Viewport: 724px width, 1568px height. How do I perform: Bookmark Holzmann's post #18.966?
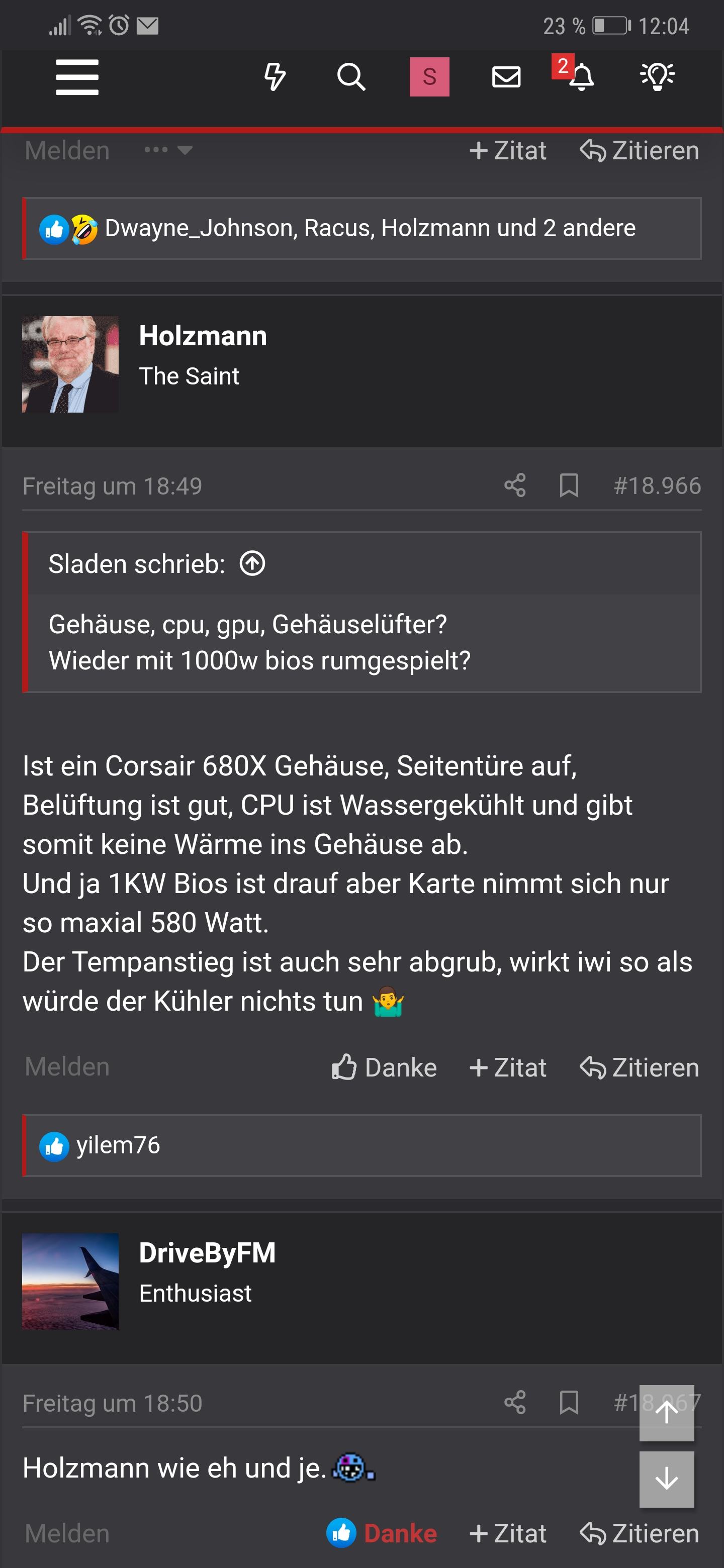569,486
